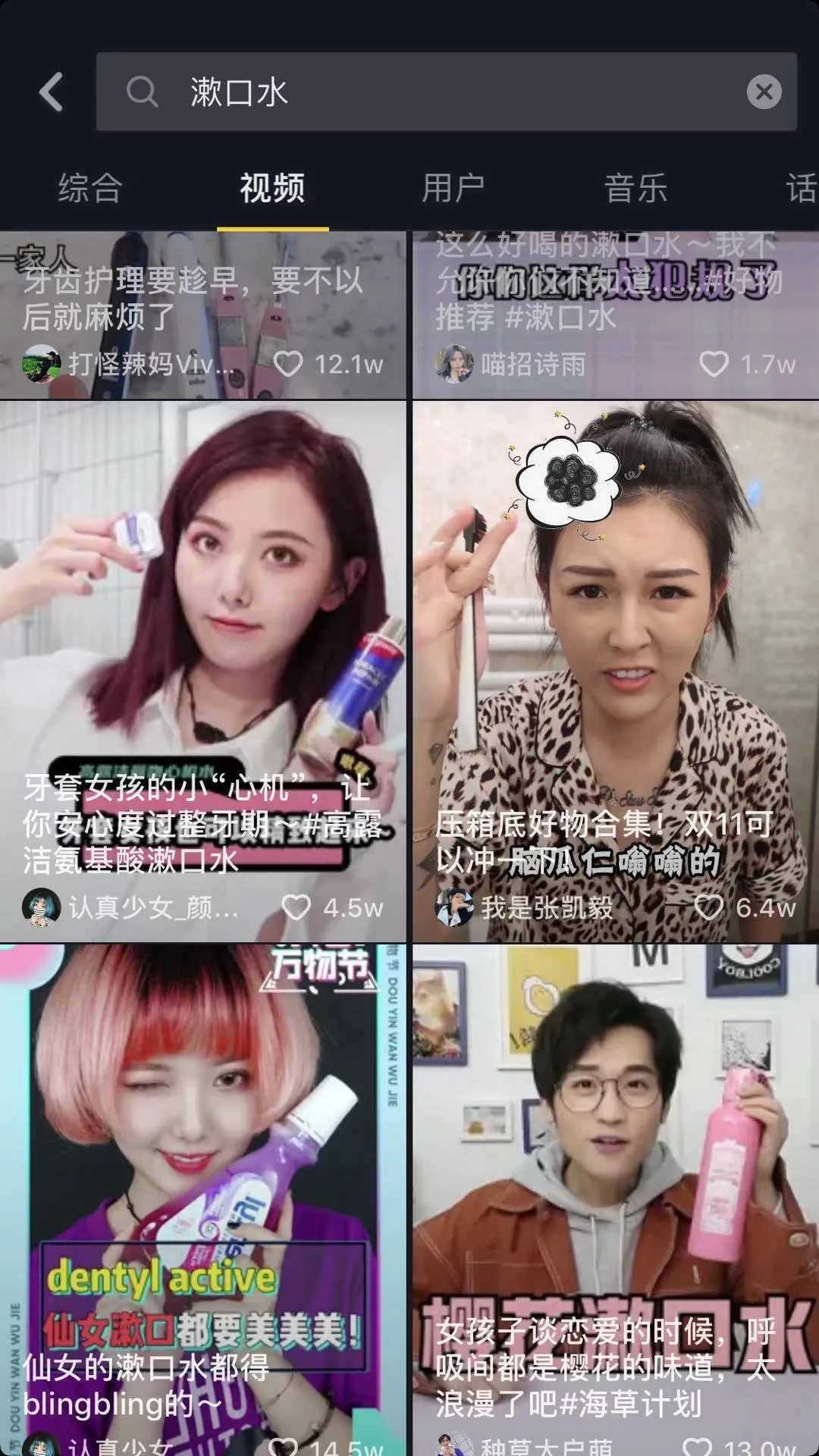Like 喵招诗雨's video with 1.7w likes
This screenshot has height=1456, width=819.
[x=713, y=365]
